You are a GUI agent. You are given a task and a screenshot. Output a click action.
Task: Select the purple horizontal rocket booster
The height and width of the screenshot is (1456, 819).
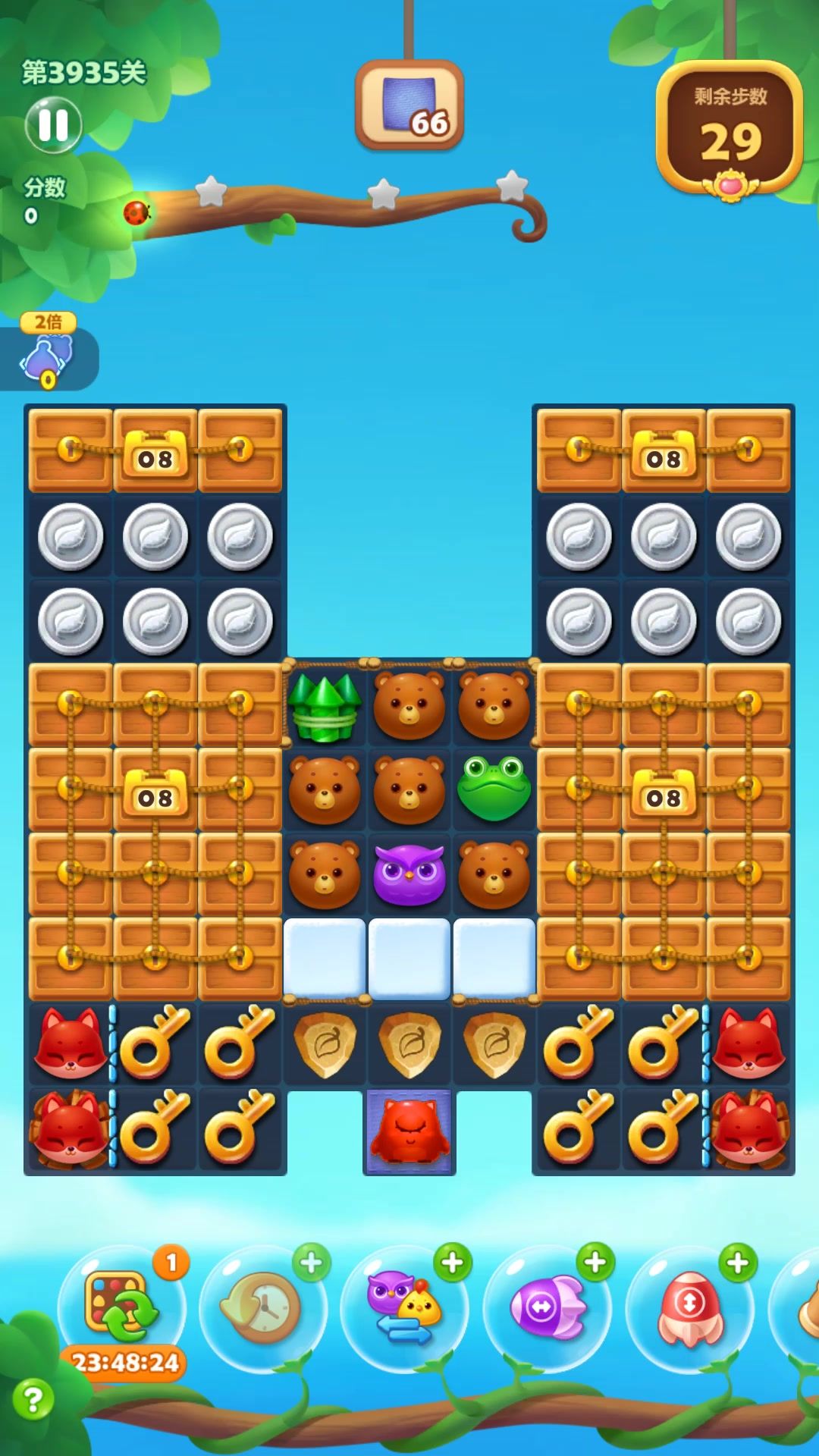pyautogui.click(x=547, y=1307)
